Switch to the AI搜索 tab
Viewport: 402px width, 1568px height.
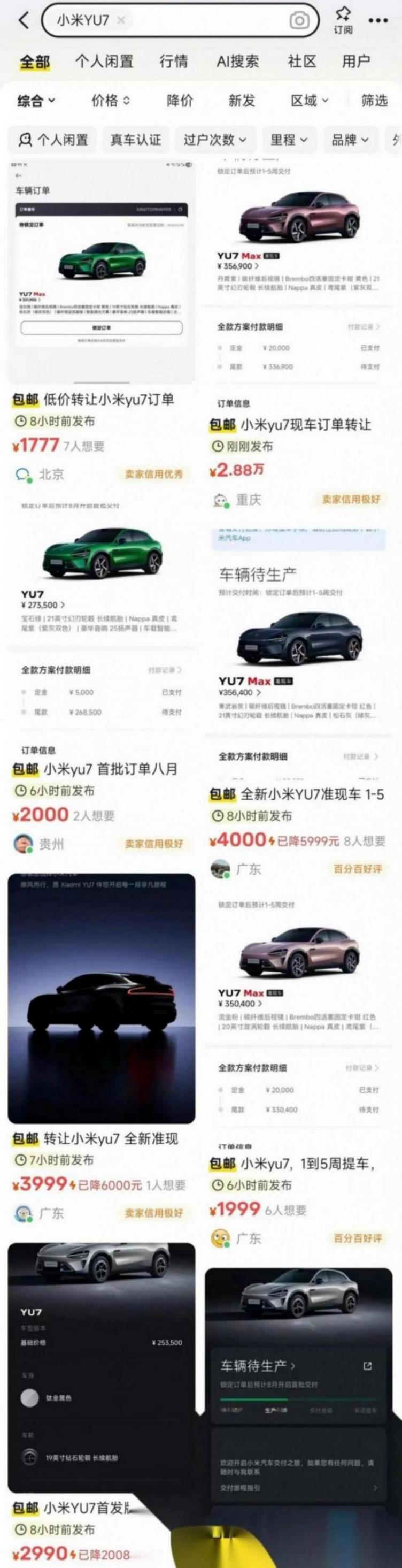(237, 62)
